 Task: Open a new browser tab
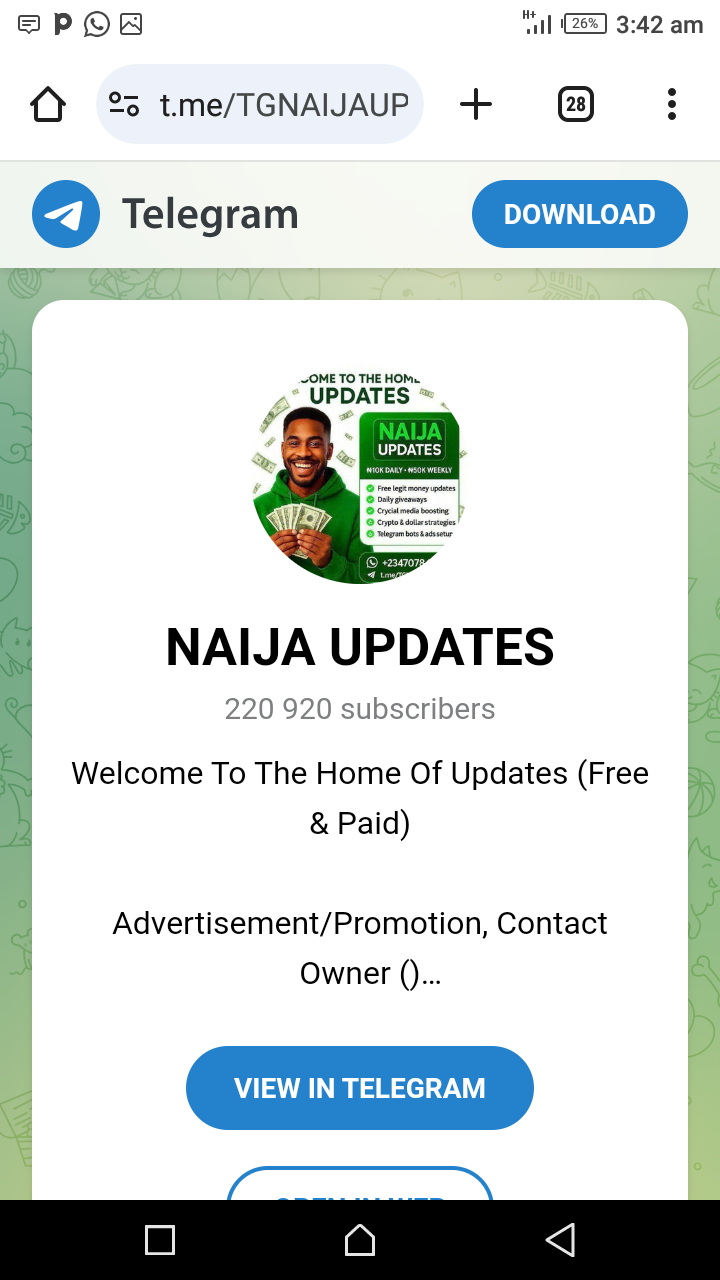[476, 104]
